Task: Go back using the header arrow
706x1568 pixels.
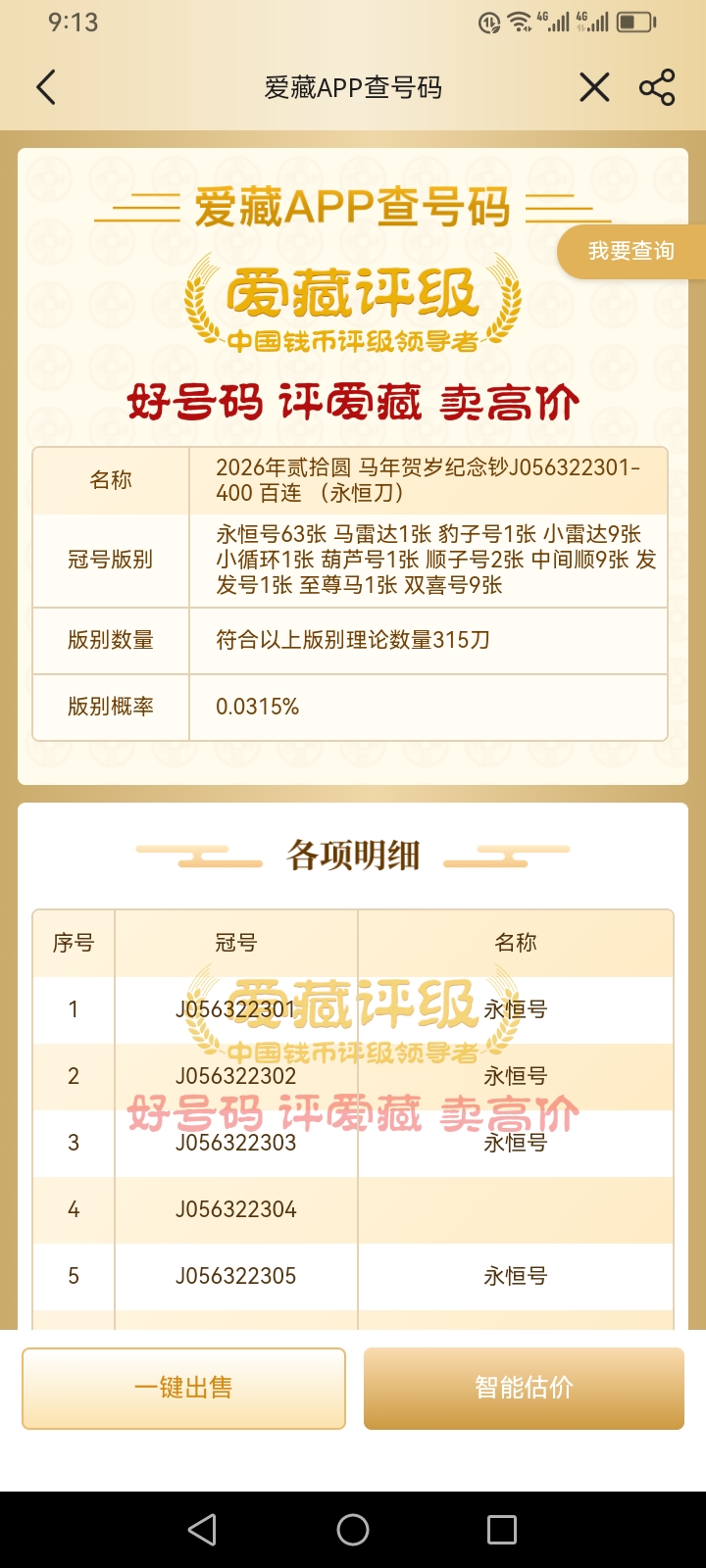Action: (x=46, y=87)
